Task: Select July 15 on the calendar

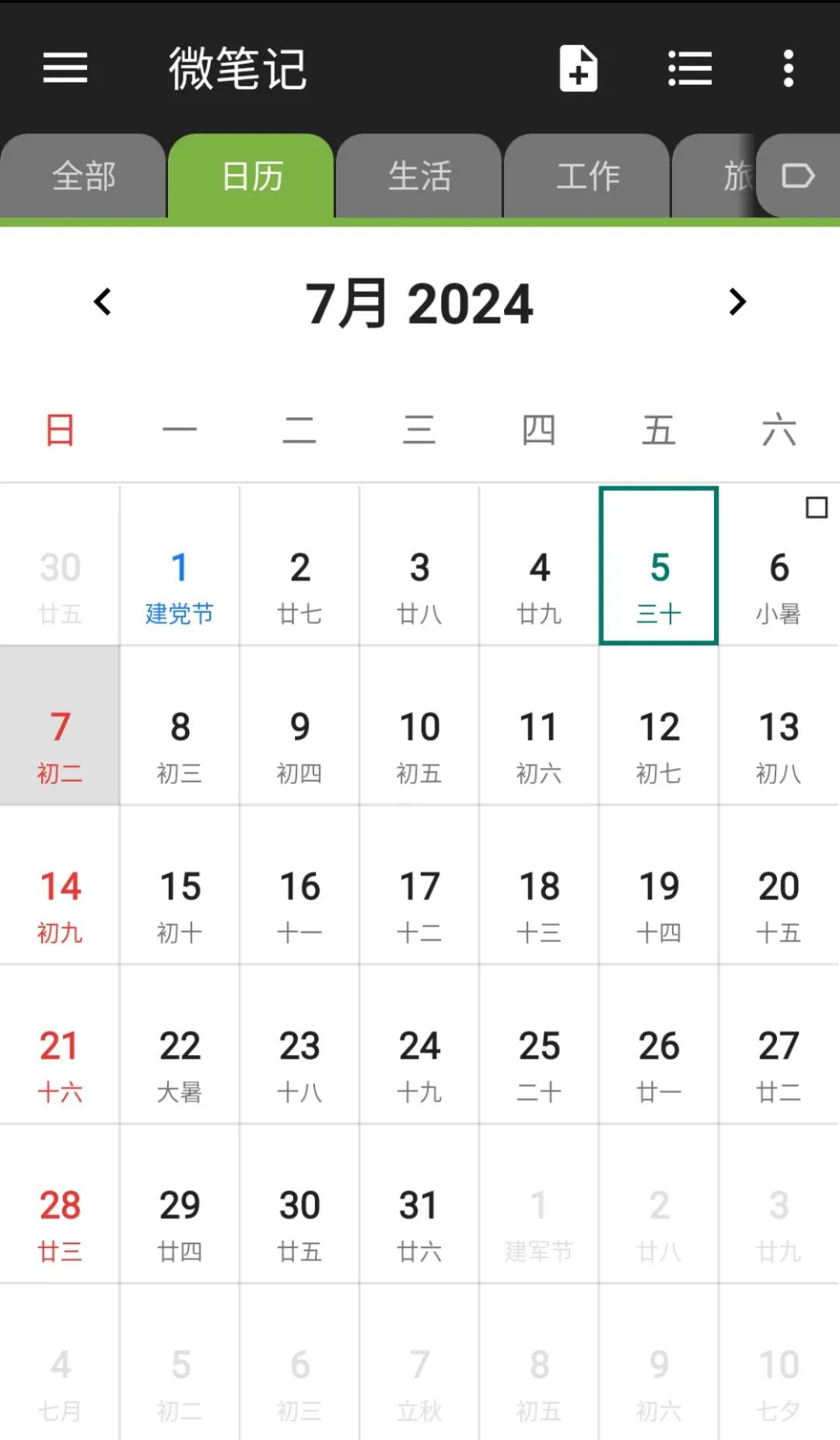Action: [180, 885]
